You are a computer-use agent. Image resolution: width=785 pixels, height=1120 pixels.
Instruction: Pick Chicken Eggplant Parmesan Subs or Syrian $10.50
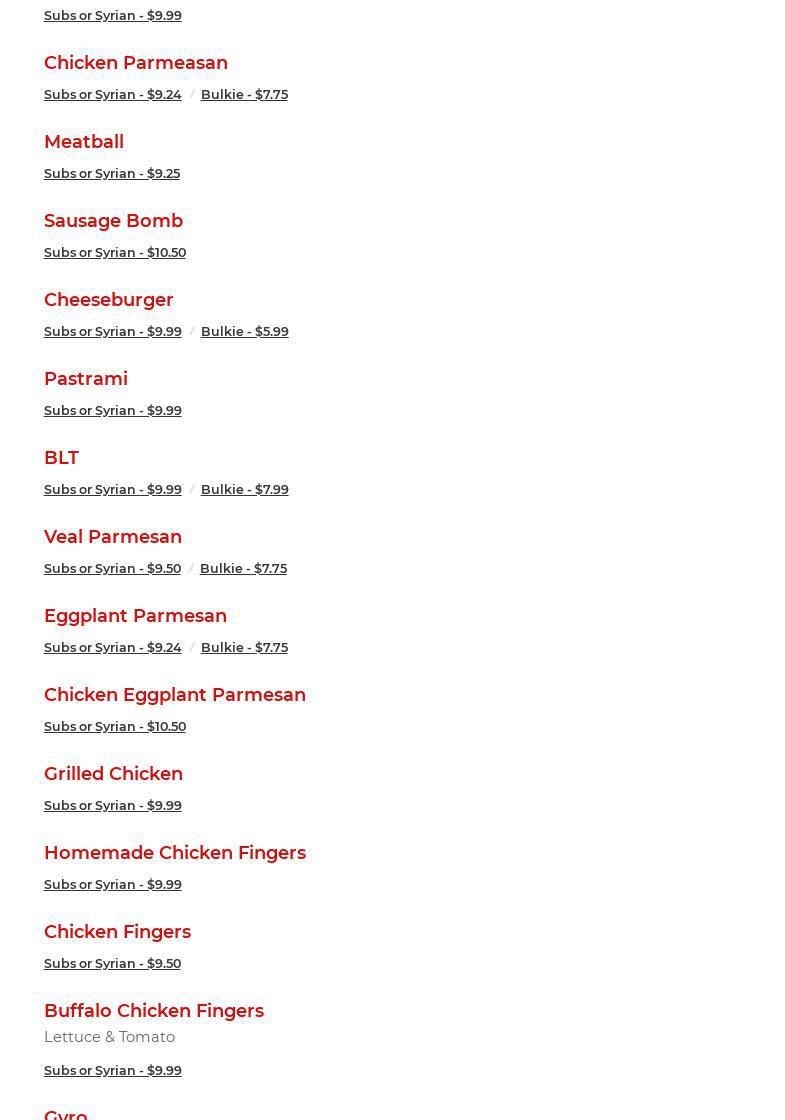click(x=114, y=726)
